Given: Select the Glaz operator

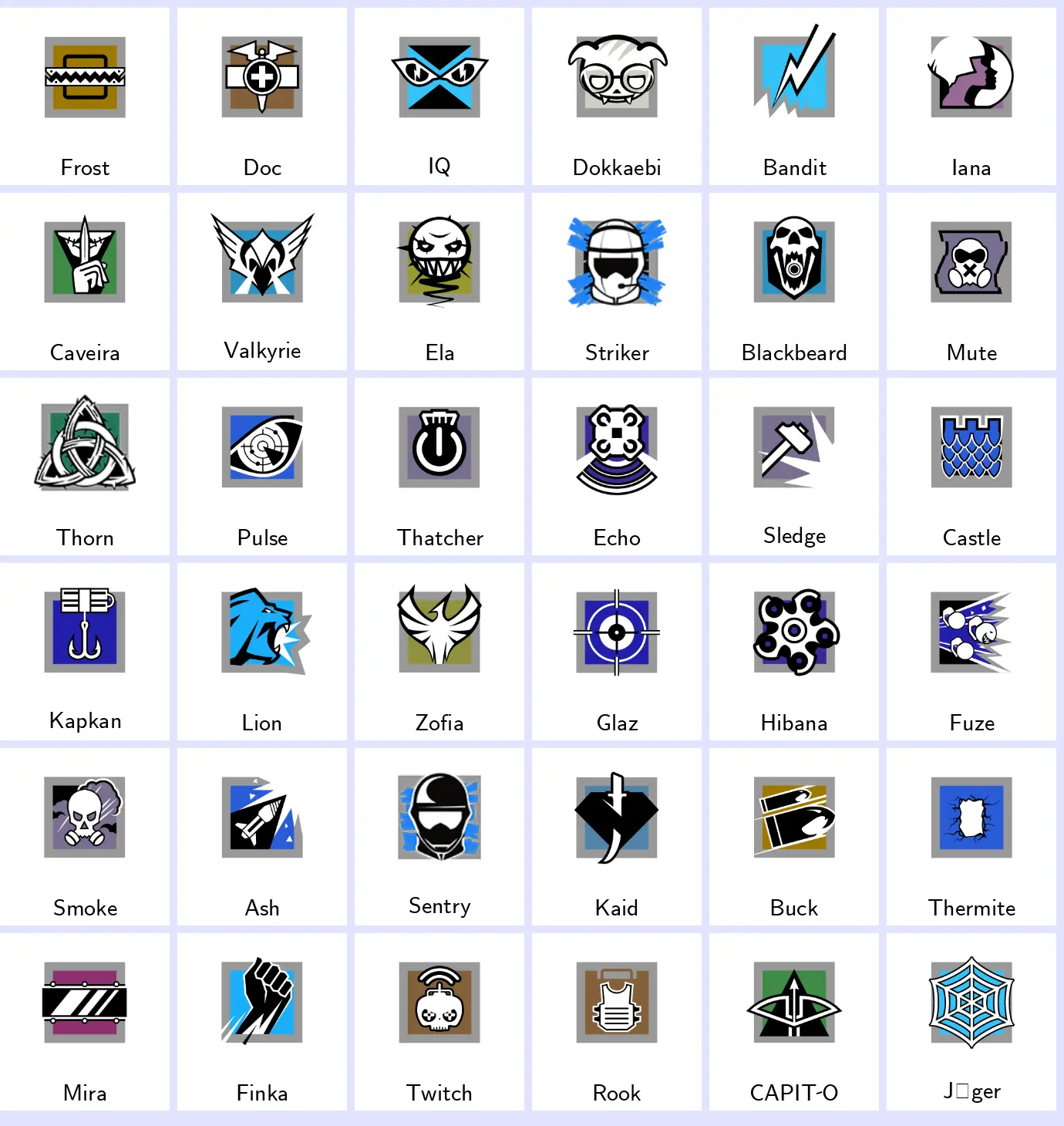Looking at the screenshot, I should coord(617,652).
